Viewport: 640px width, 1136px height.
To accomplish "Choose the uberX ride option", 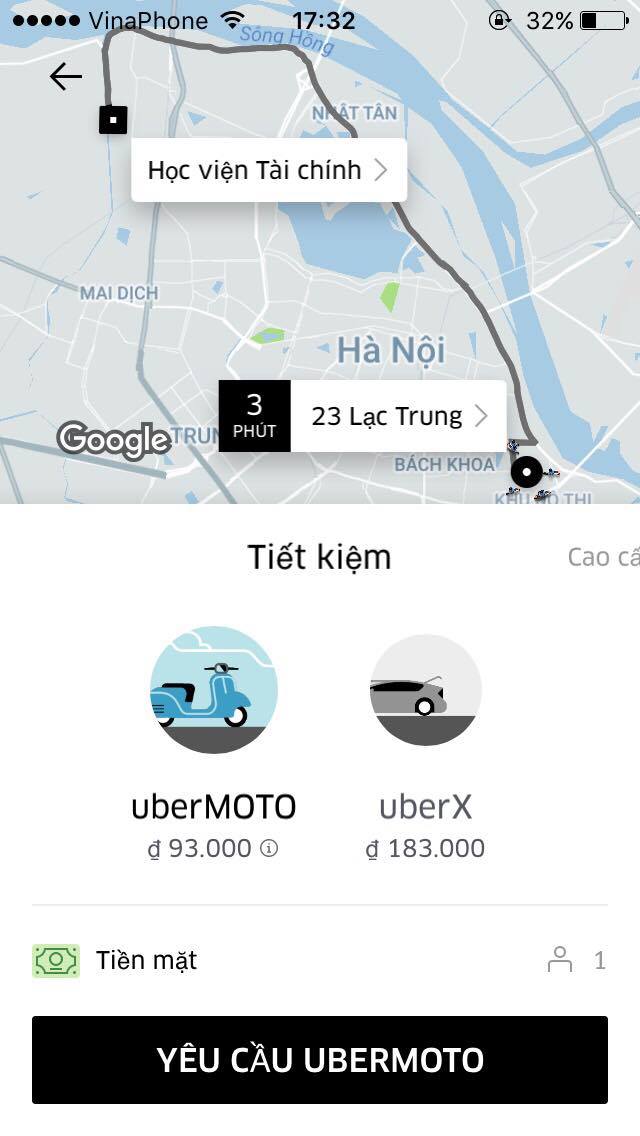I will tap(425, 690).
